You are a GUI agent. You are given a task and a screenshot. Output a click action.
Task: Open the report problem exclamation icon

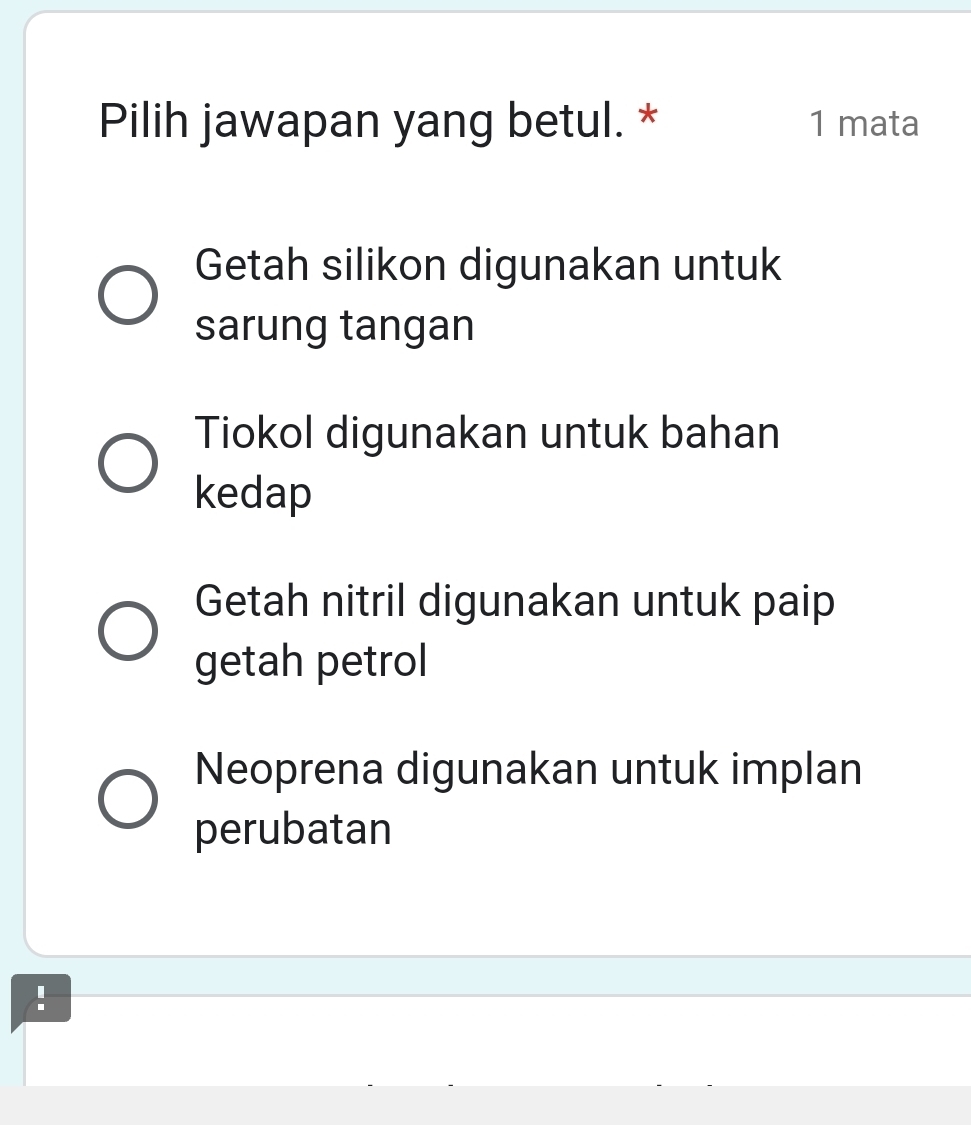(40, 998)
